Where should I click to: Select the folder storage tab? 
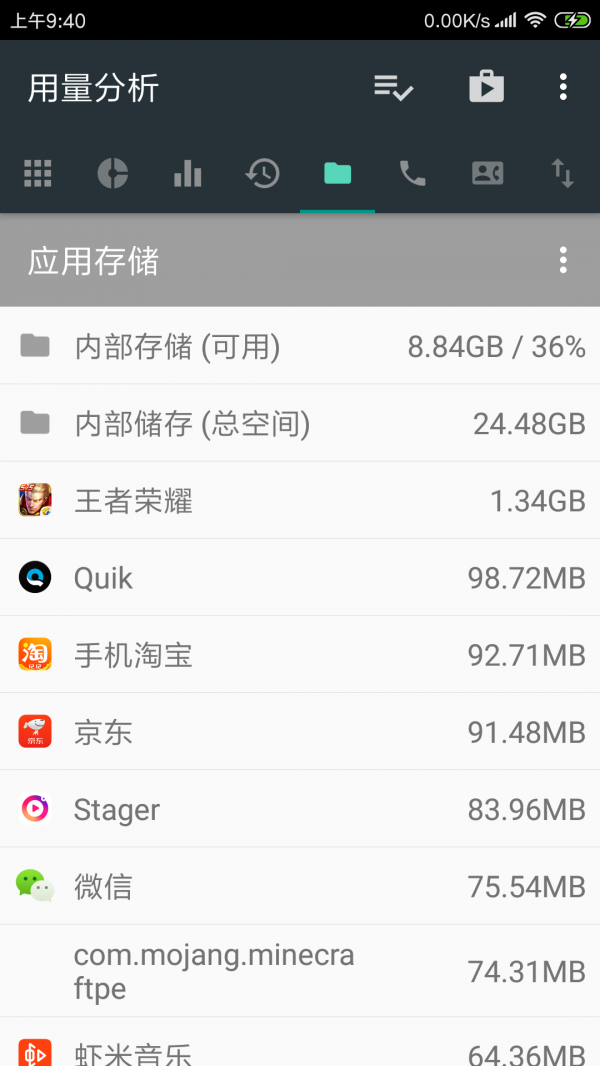click(x=338, y=173)
